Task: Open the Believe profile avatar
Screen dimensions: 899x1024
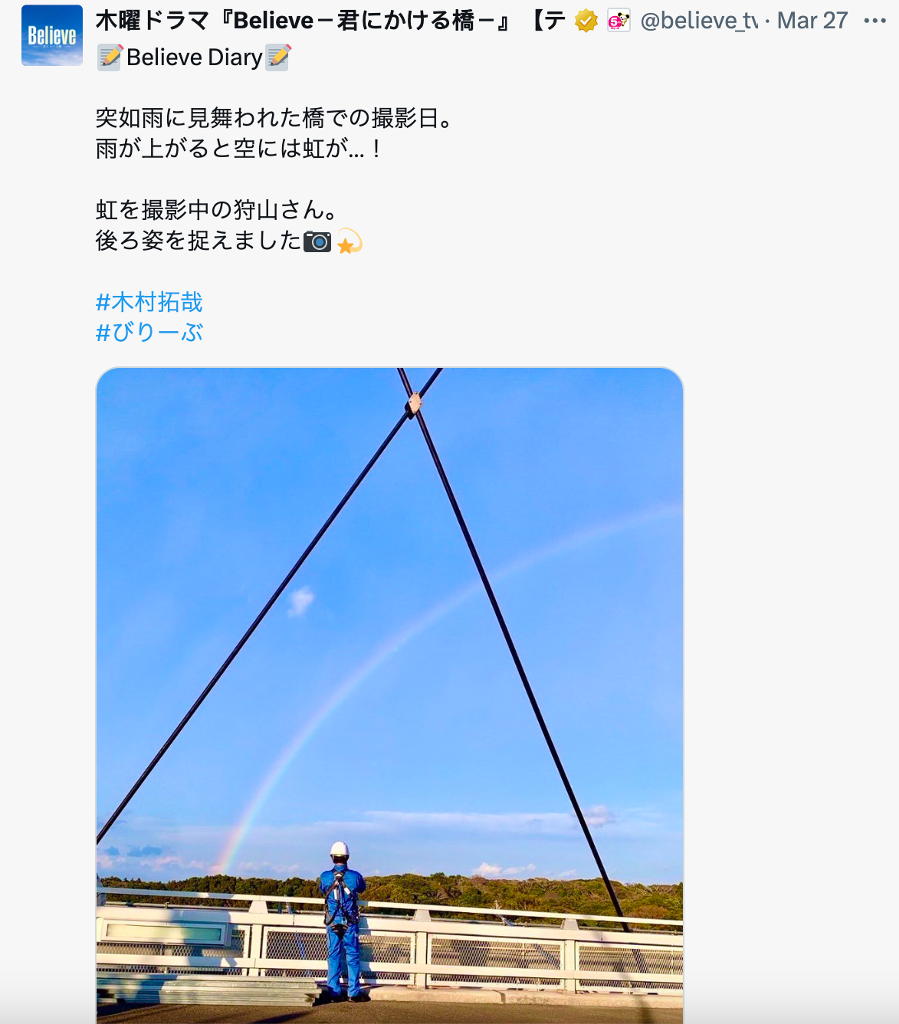Action: click(x=52, y=35)
